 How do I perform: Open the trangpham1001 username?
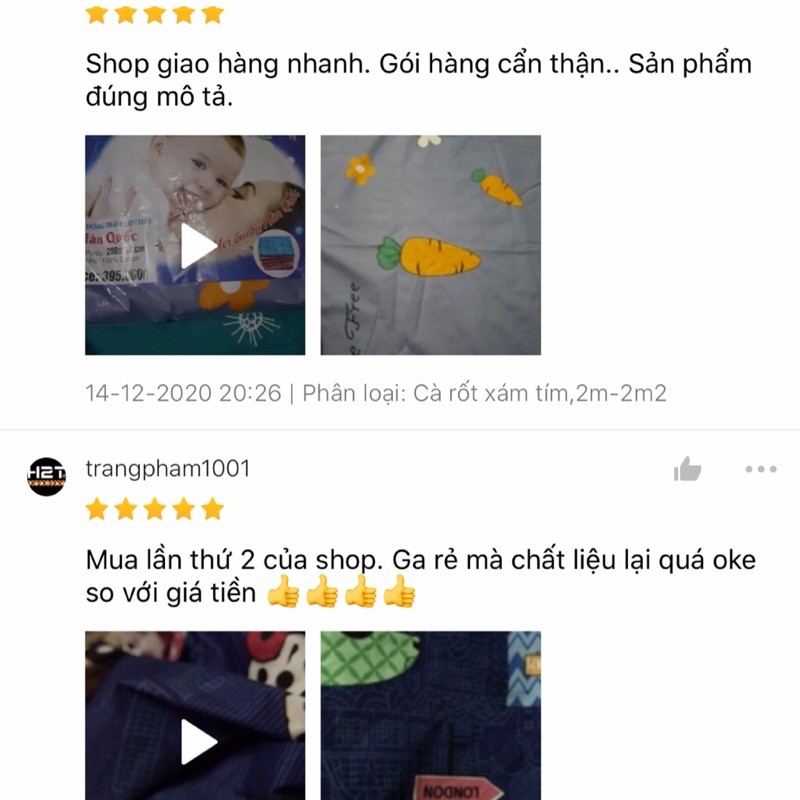coord(168,469)
